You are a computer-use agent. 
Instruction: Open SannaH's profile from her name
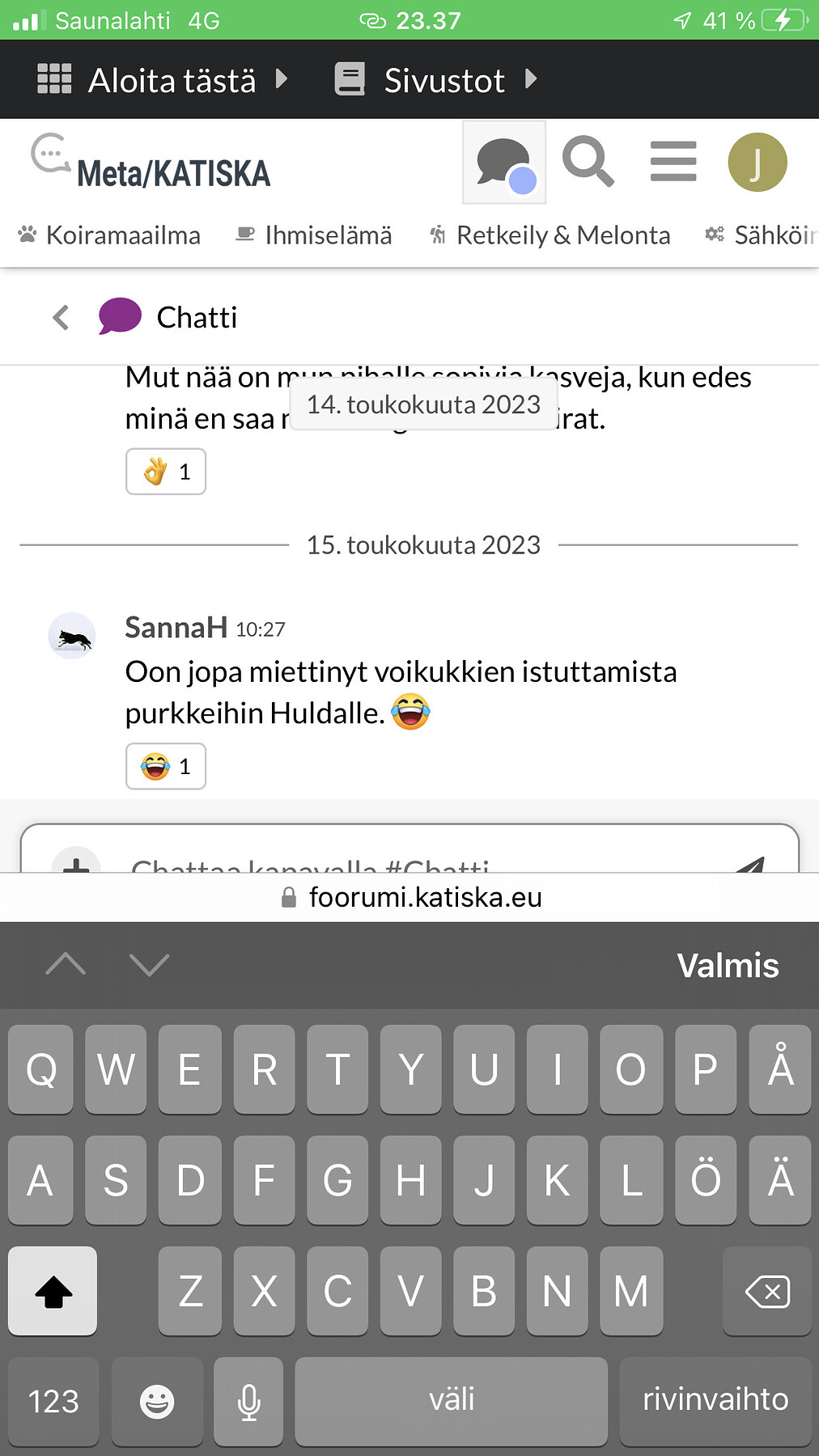click(176, 628)
